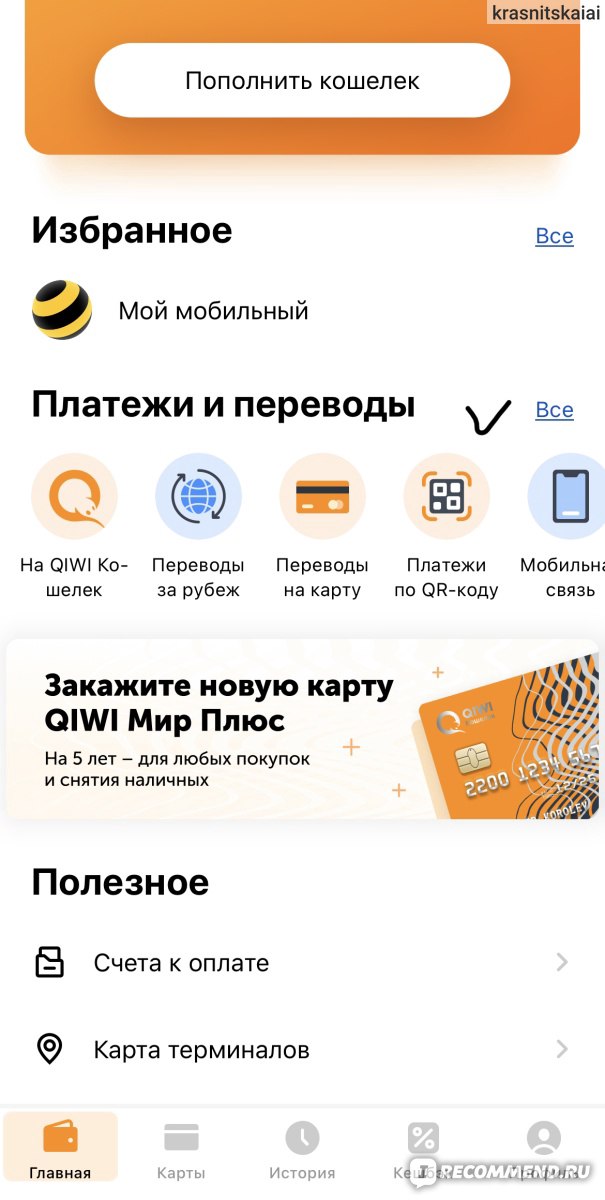
Task: Switch to the История tab
Action: coord(302,1150)
